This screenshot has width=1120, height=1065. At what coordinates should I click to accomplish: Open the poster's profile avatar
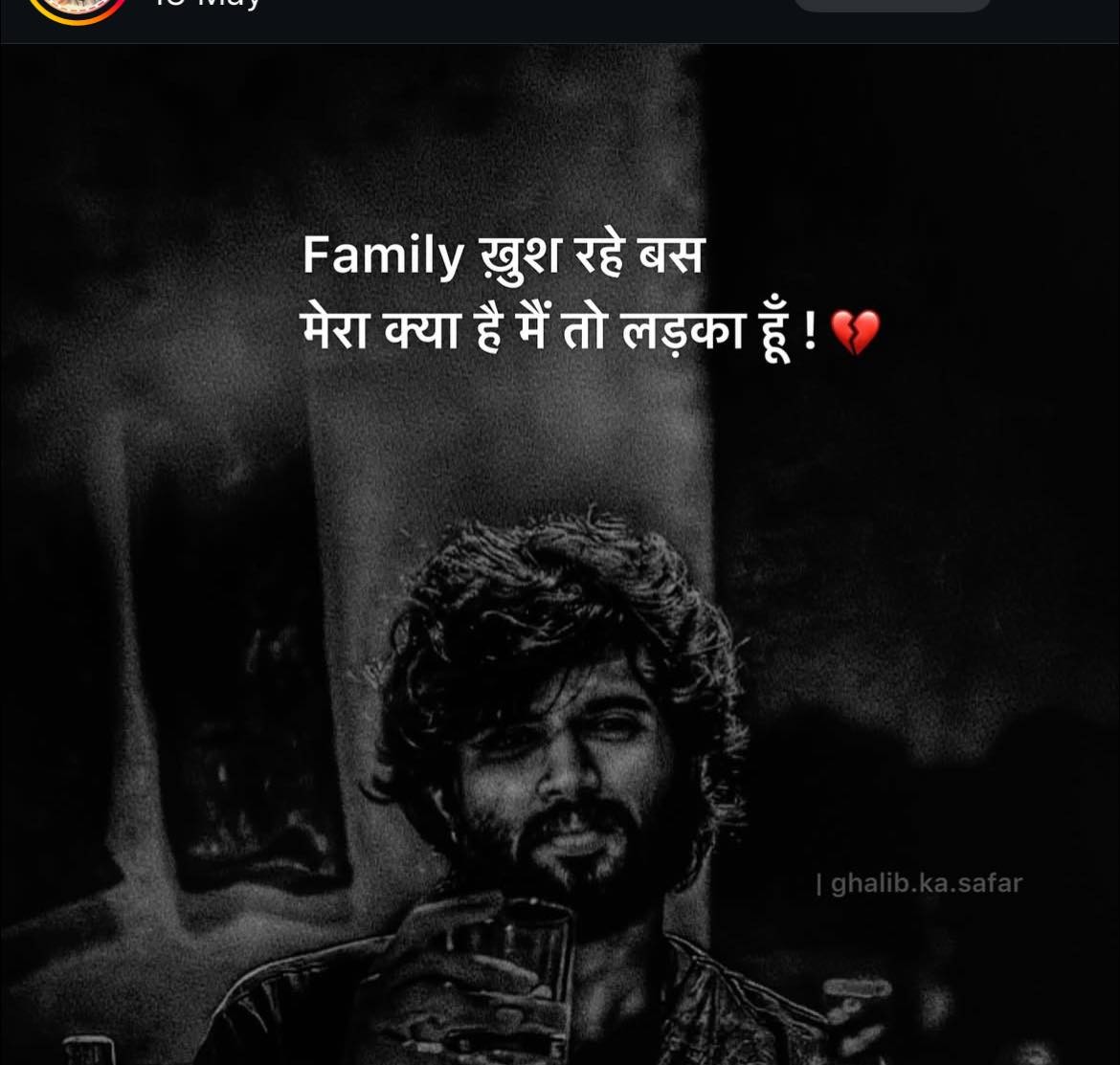pyautogui.click(x=77, y=8)
